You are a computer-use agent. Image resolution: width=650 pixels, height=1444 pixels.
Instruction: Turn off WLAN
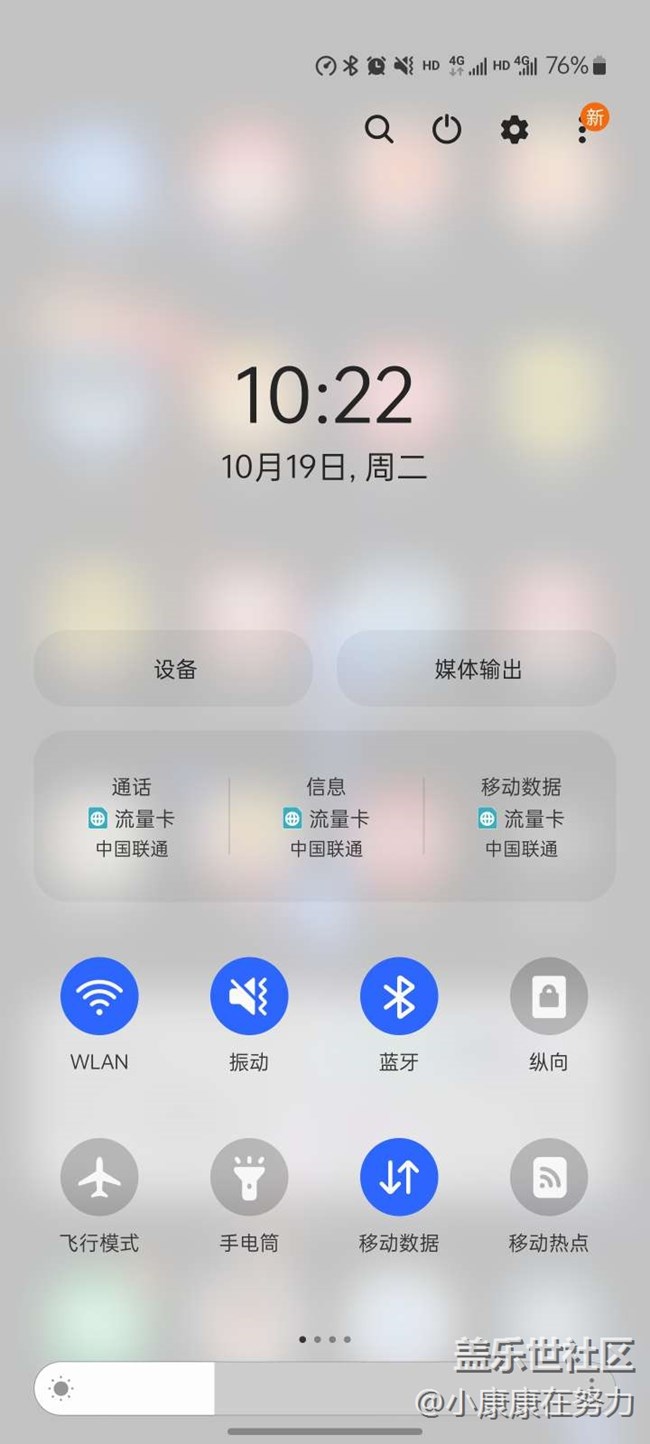click(x=99, y=996)
